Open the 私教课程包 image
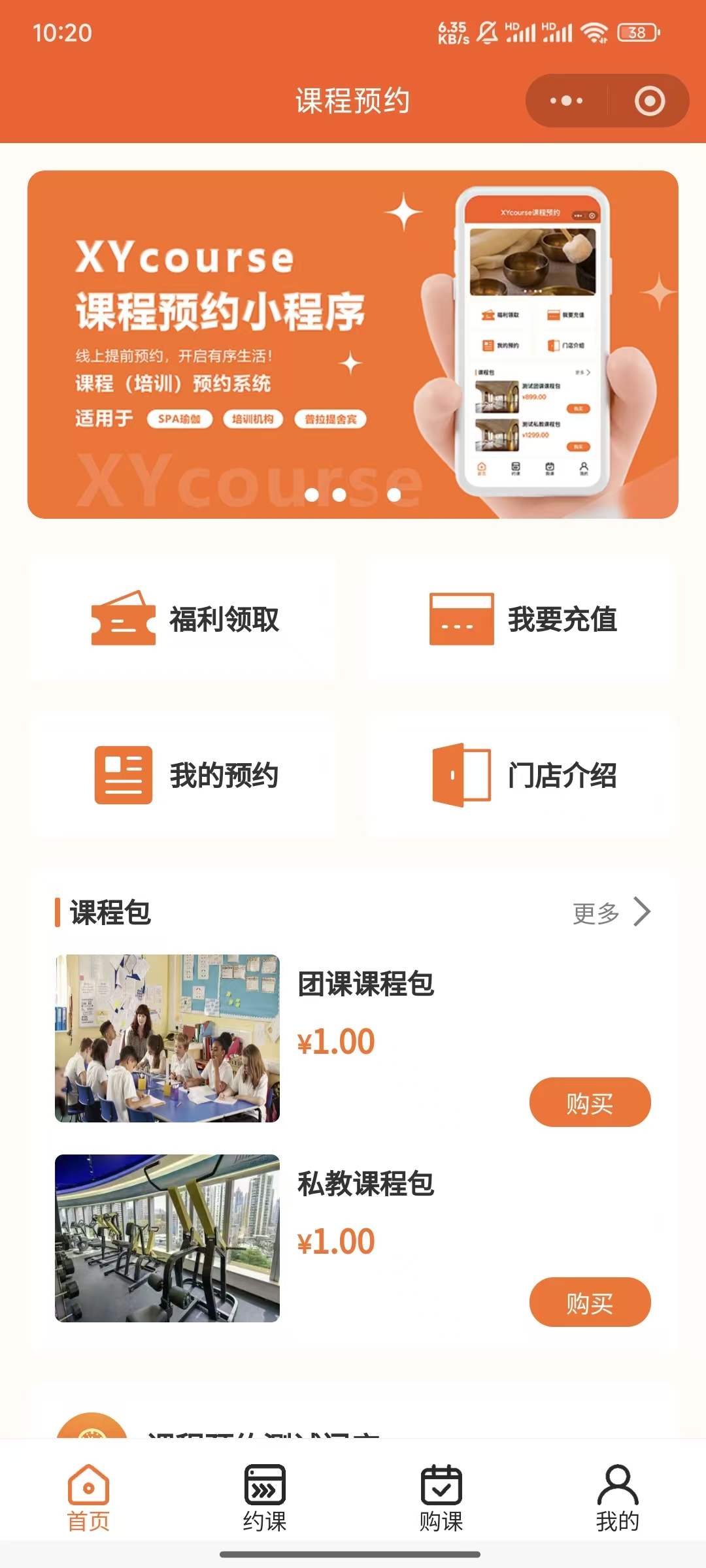 (x=167, y=1238)
